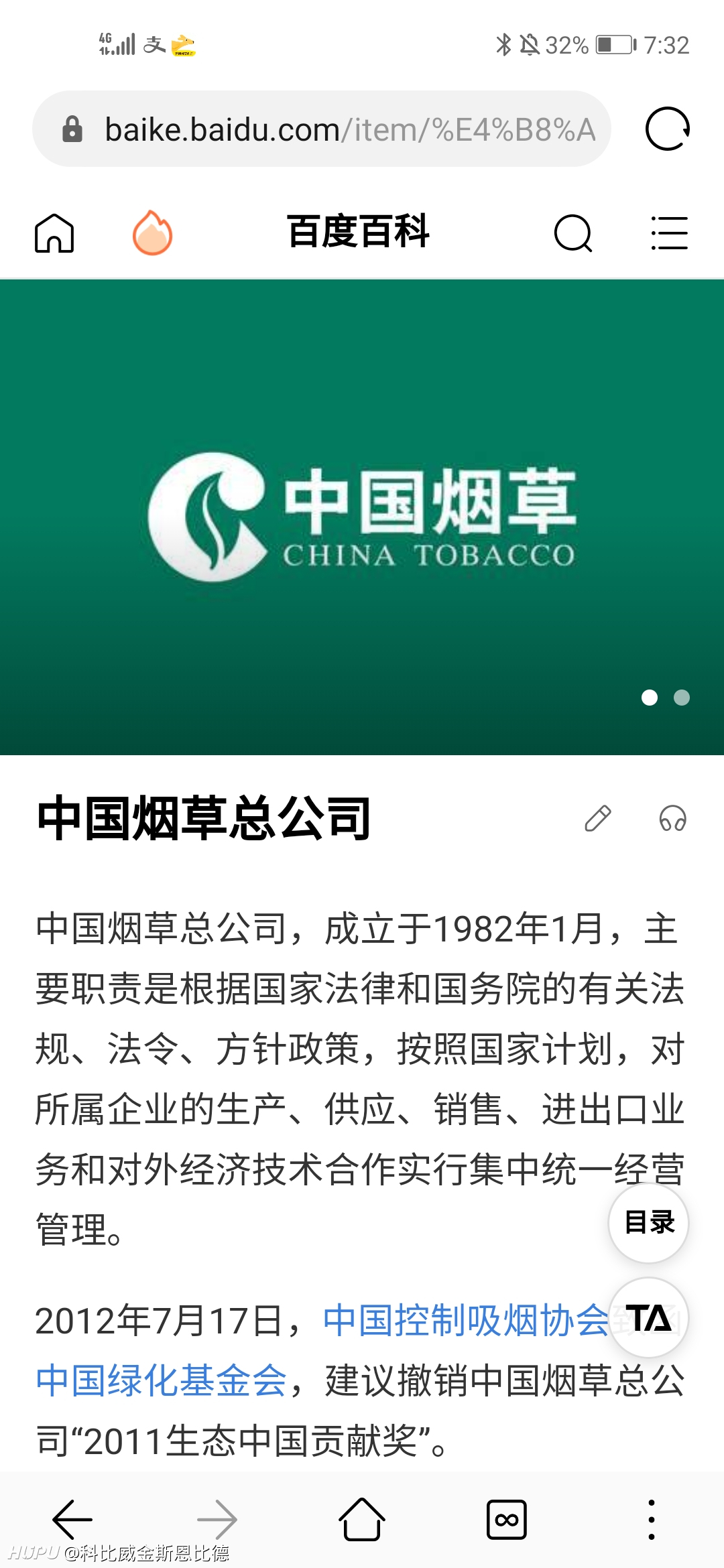The width and height of the screenshot is (724, 1568).
Task: Open the 中国控制吸烟协会 link
Action: [x=467, y=1320]
